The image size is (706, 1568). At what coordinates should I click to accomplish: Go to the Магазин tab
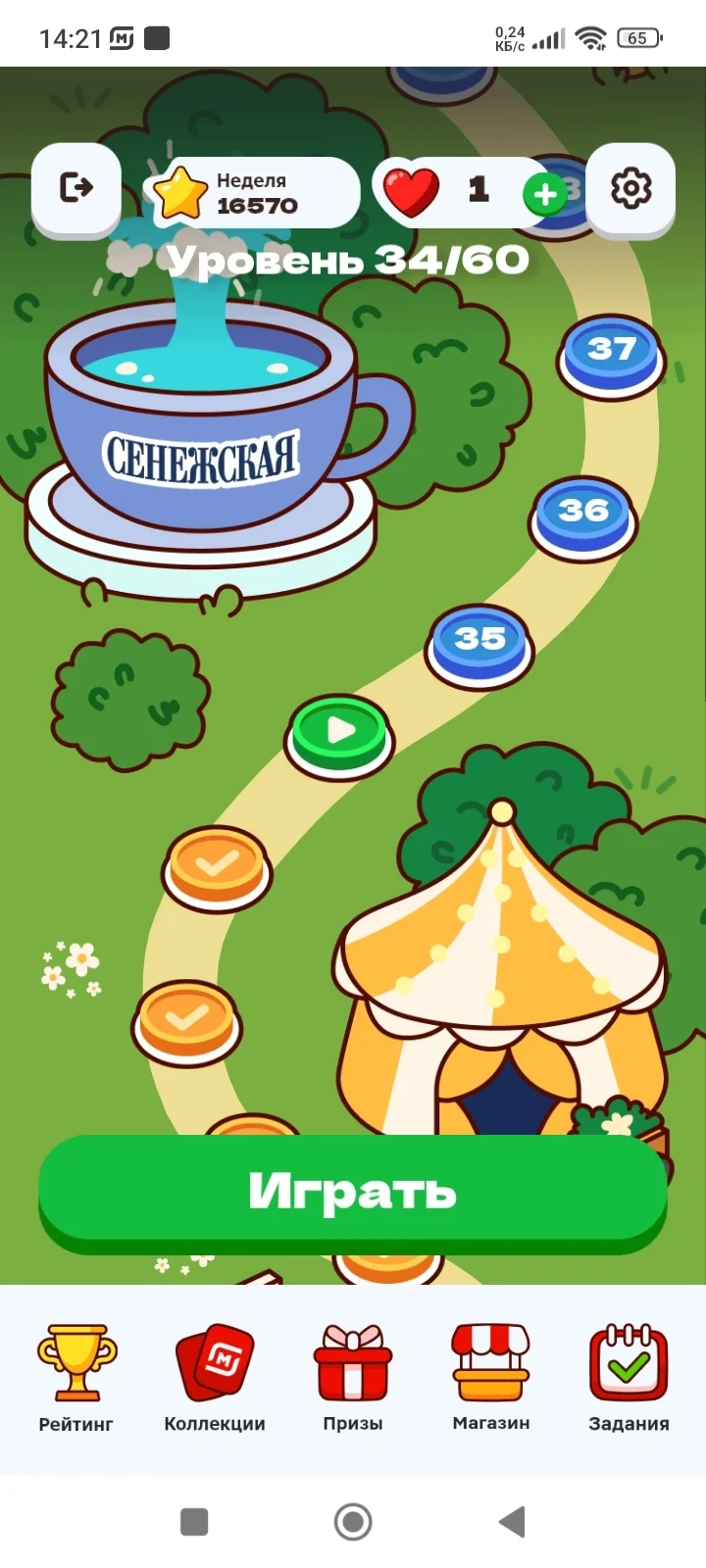491,1378
